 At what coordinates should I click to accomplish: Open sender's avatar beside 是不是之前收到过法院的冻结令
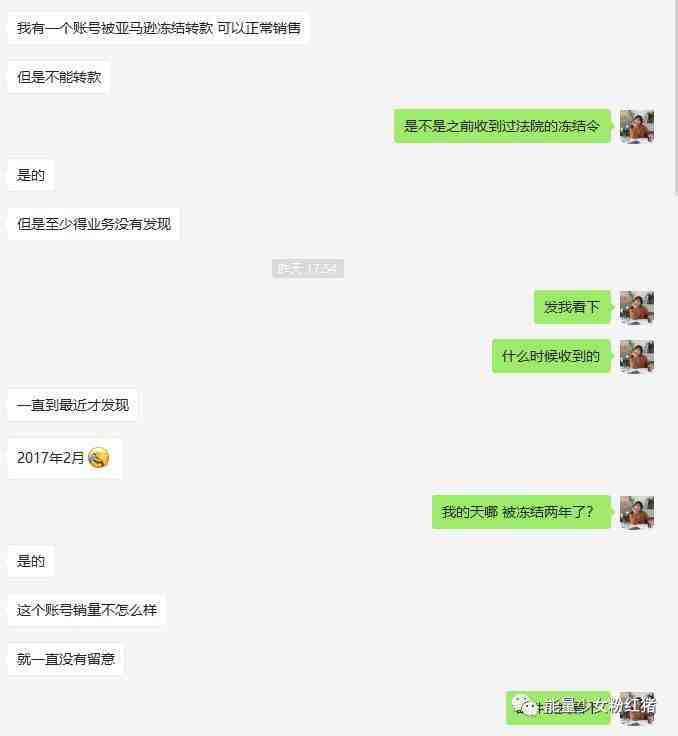click(x=637, y=127)
